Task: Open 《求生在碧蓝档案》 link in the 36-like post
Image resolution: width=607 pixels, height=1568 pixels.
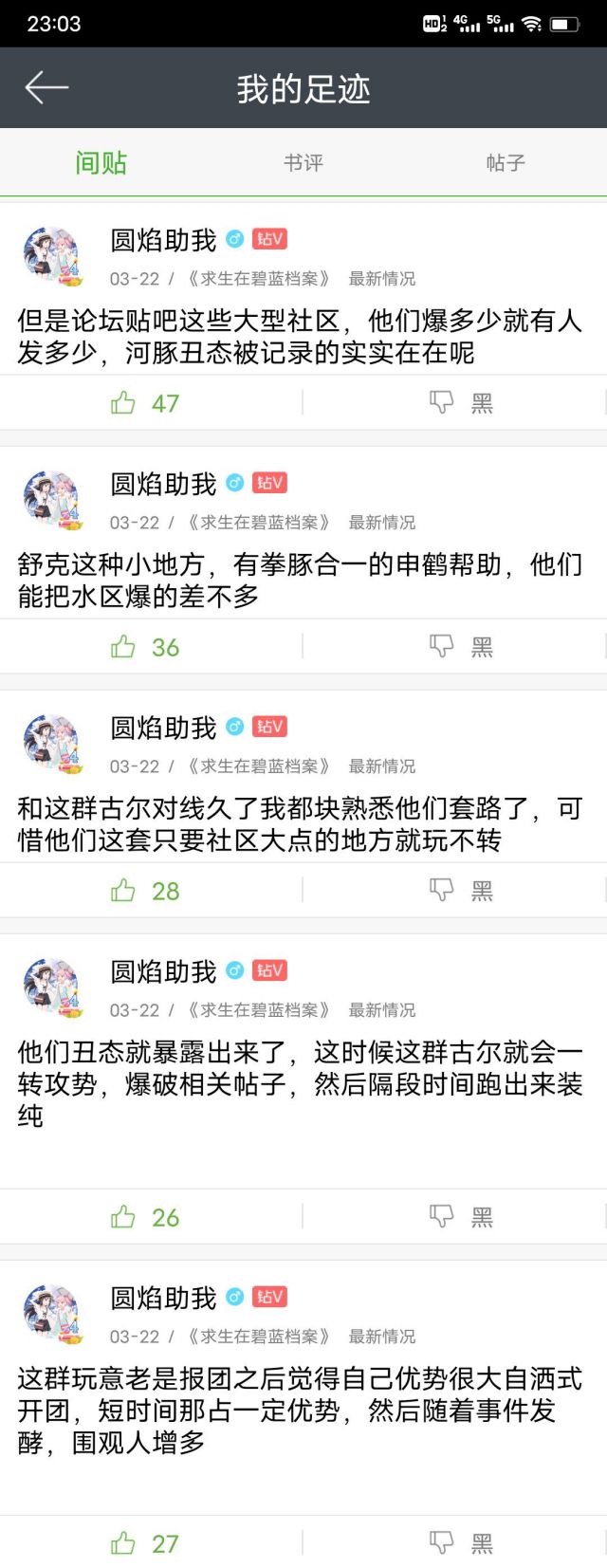Action: pos(259,523)
